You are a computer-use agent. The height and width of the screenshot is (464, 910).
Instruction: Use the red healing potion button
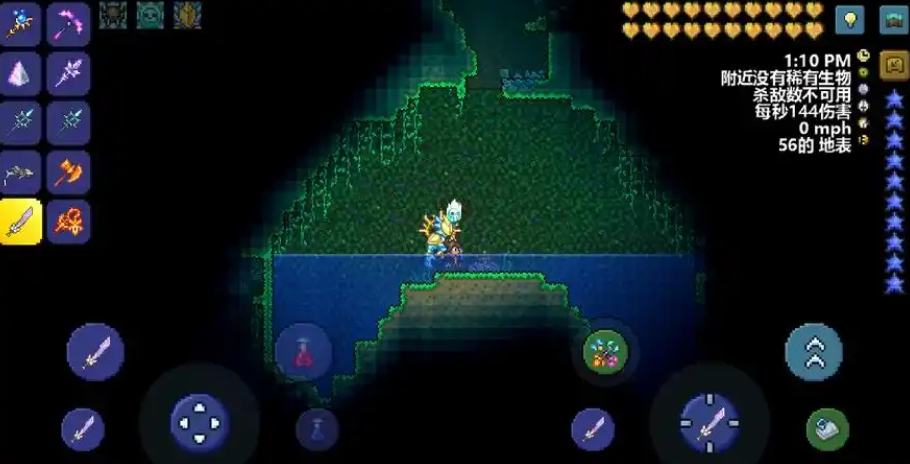(303, 352)
